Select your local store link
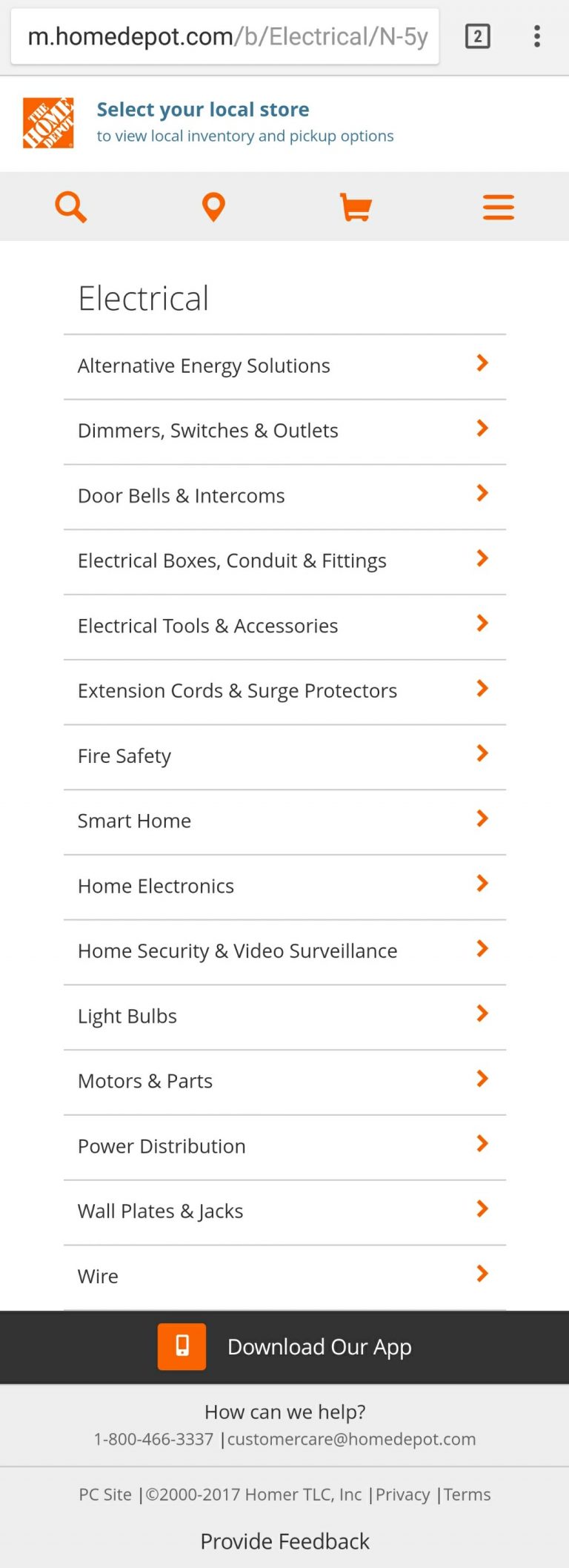Screen dimensions: 569x1568 pyautogui.click(x=203, y=110)
